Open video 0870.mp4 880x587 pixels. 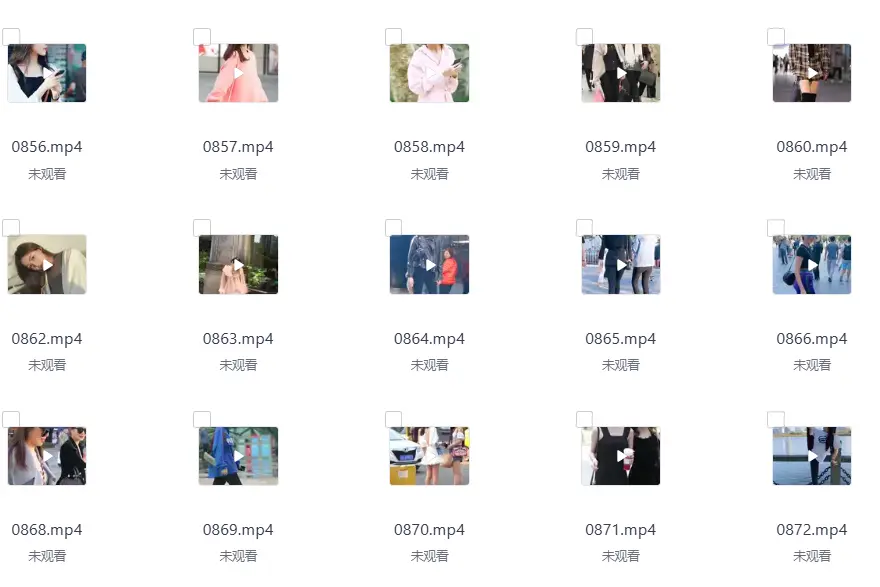(x=429, y=456)
